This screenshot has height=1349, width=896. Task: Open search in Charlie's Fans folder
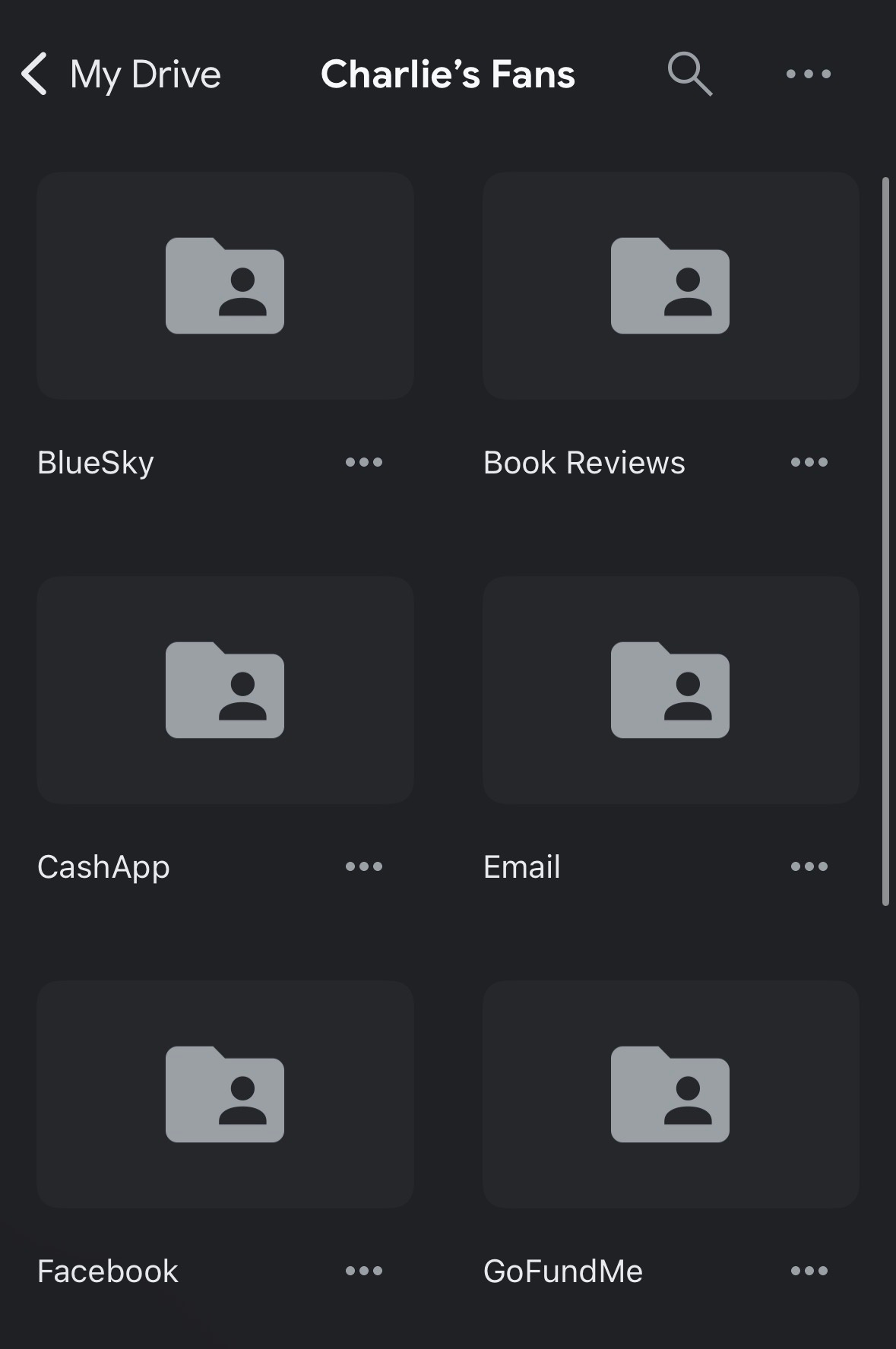pos(689,74)
